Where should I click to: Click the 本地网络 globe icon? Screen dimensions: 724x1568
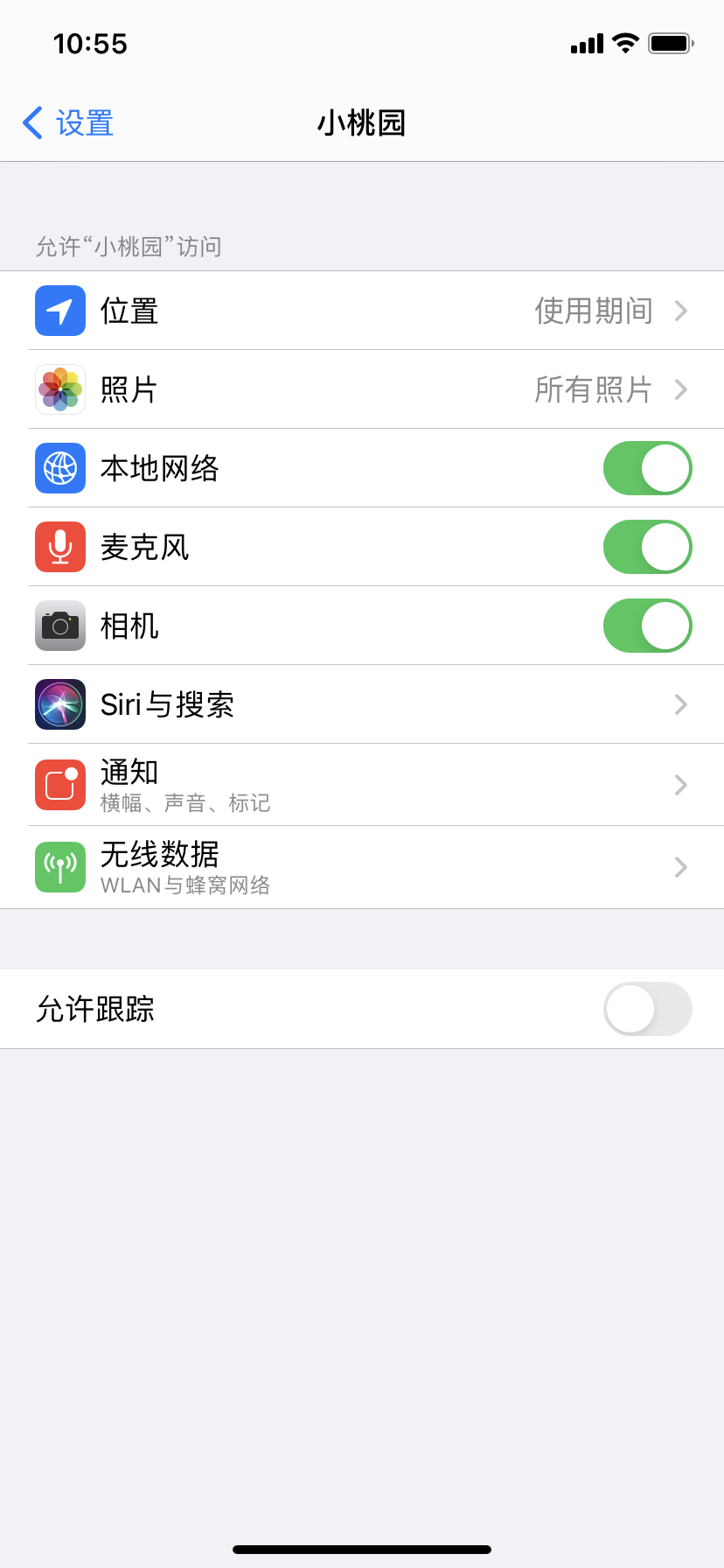tap(59, 468)
